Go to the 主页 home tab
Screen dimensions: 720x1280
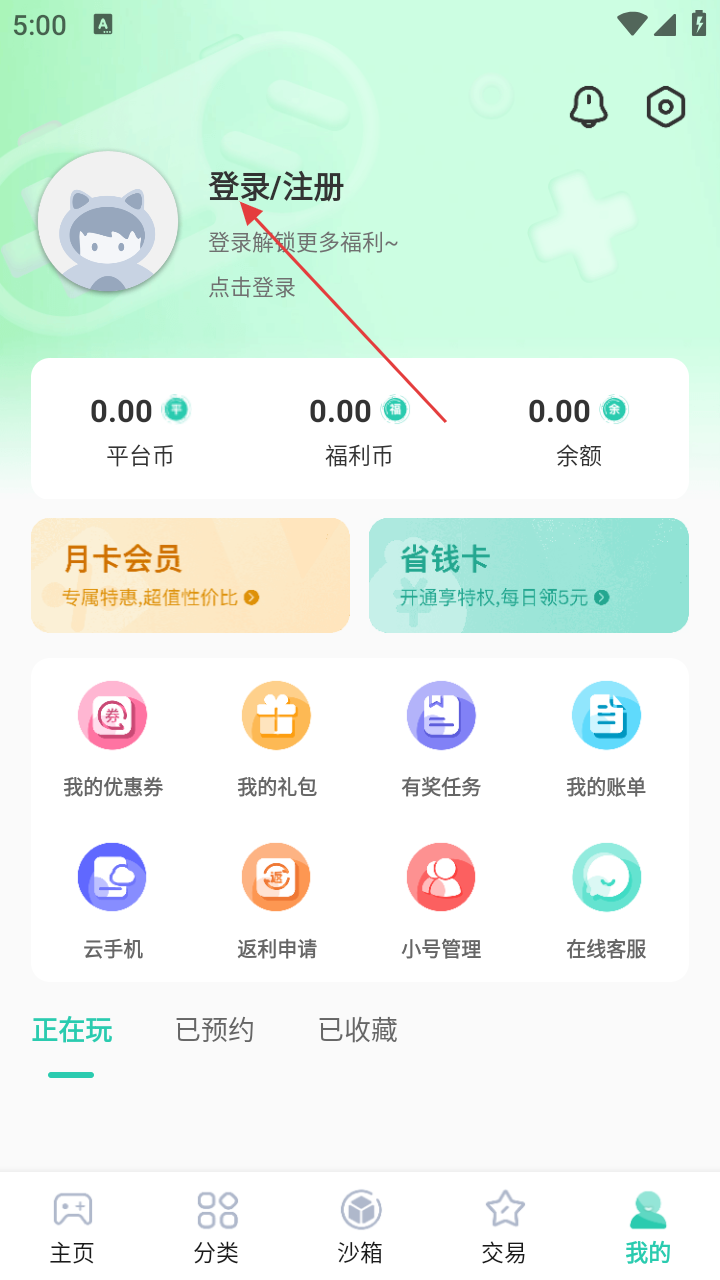point(72,1226)
